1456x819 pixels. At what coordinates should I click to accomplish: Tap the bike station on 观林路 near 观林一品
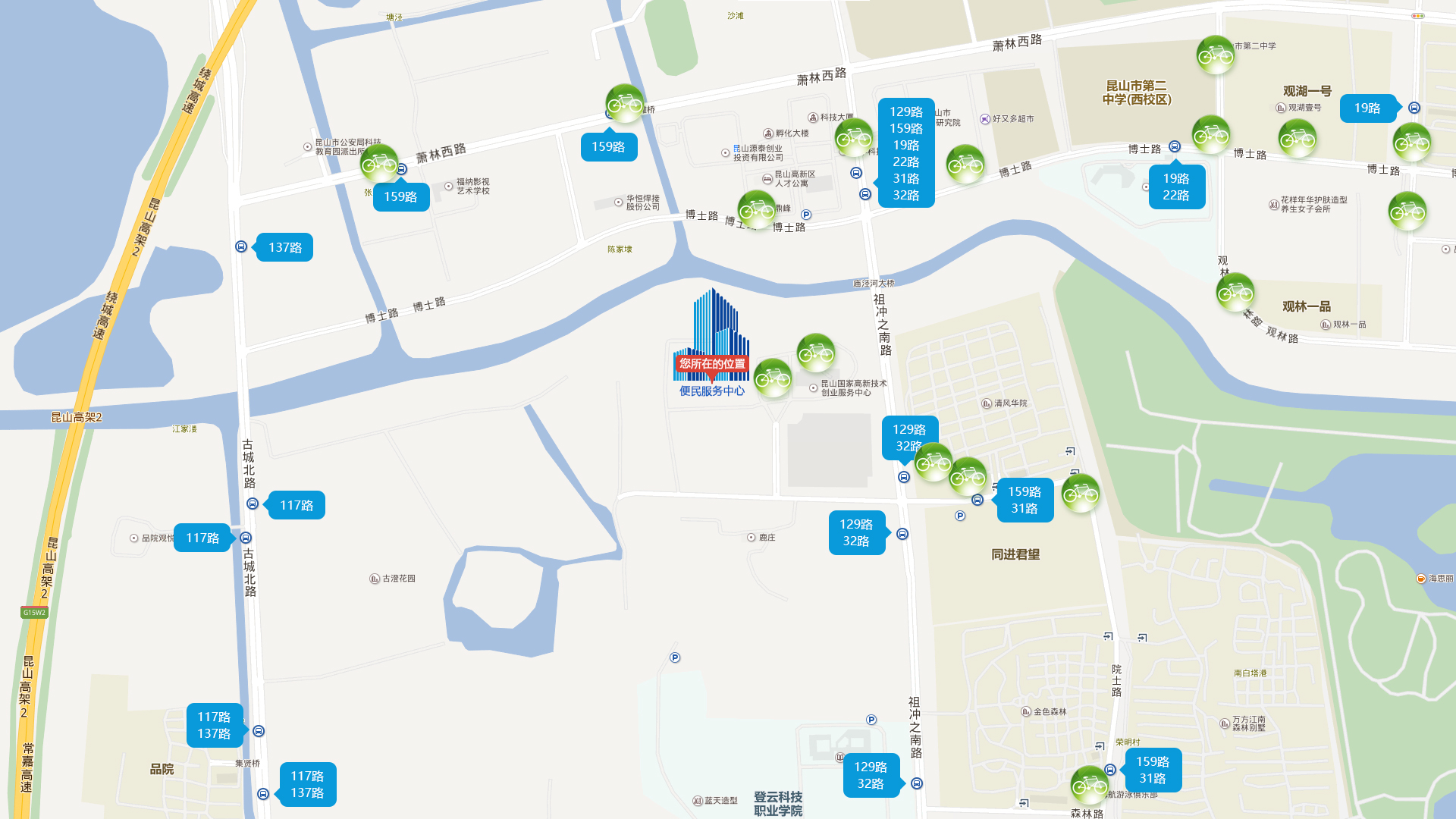click(1235, 292)
